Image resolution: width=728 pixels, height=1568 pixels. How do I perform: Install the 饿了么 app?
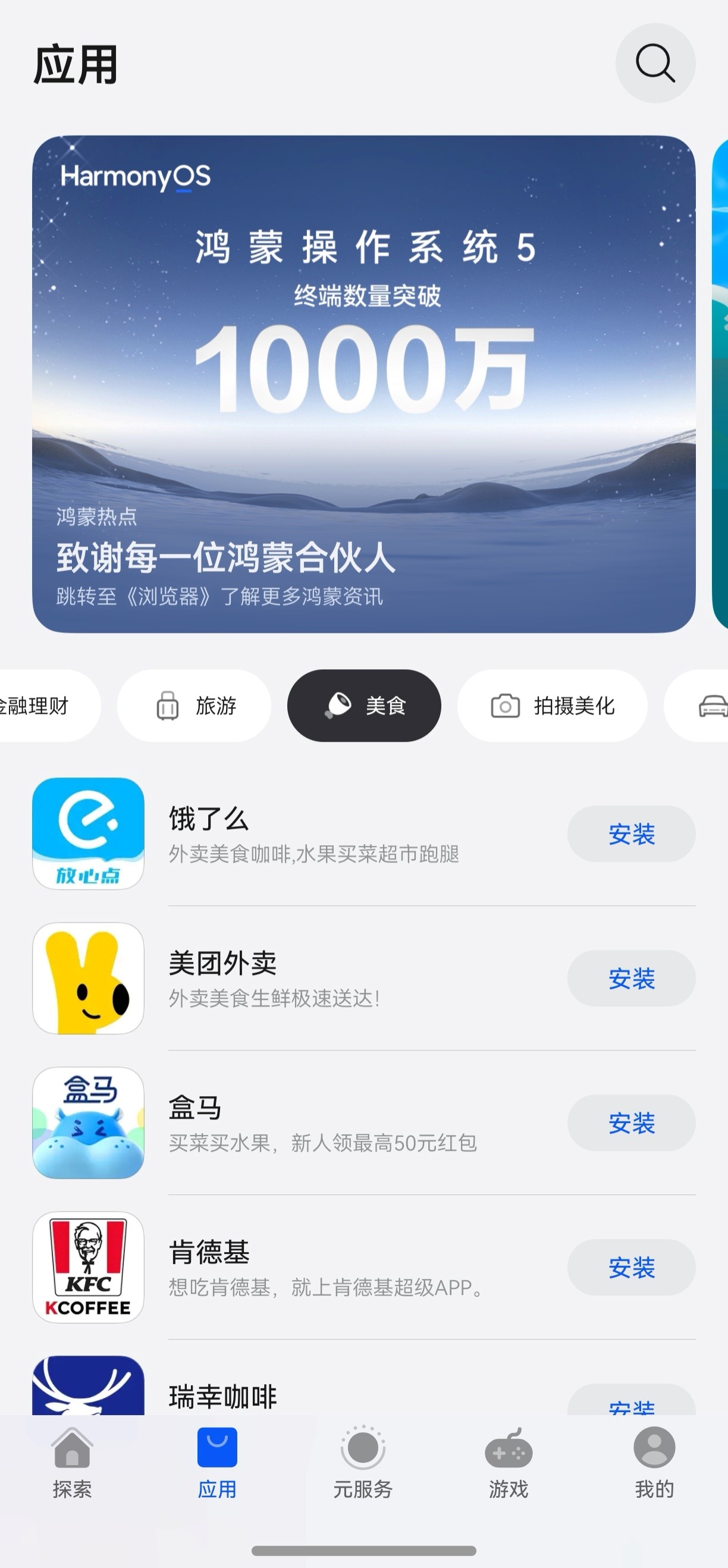pos(631,833)
